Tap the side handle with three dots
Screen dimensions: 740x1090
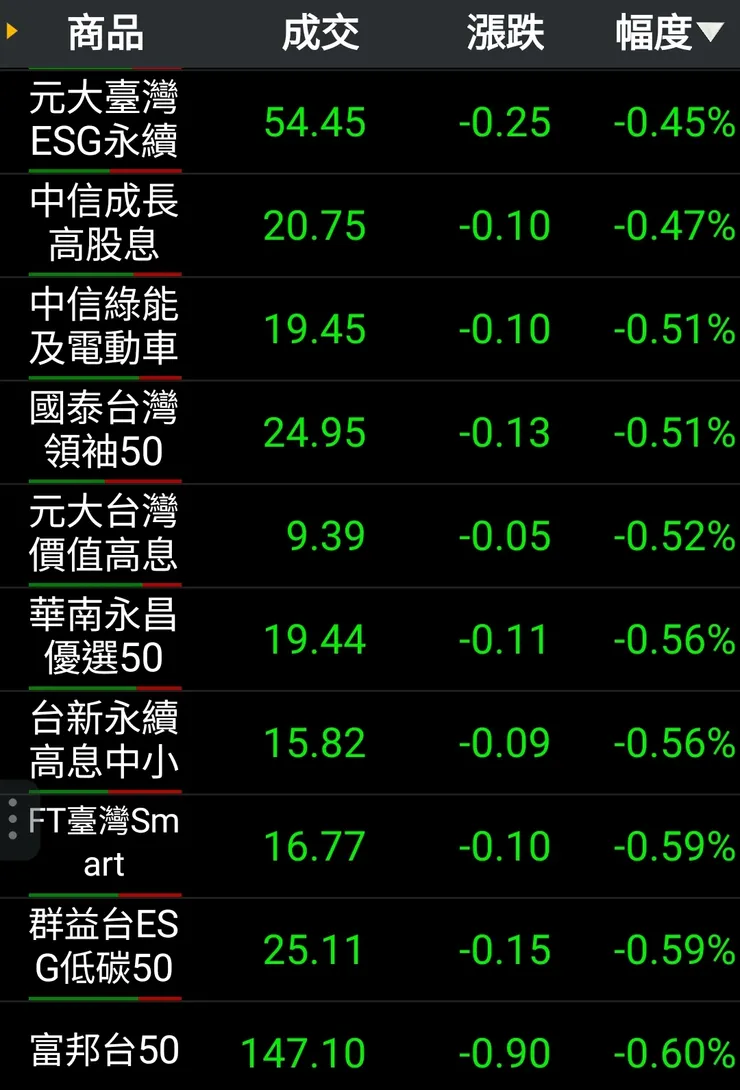coord(13,819)
